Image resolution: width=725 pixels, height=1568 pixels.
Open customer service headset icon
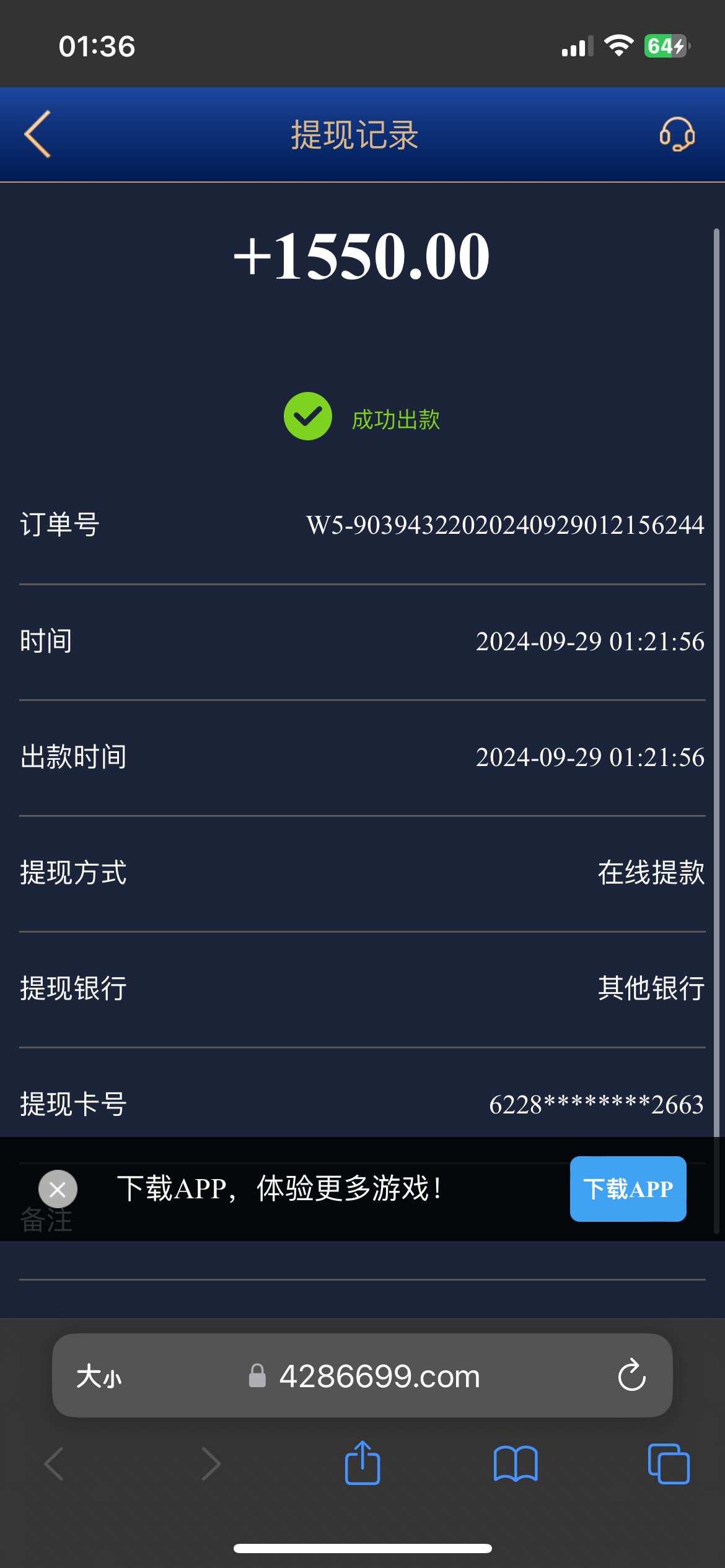(677, 135)
